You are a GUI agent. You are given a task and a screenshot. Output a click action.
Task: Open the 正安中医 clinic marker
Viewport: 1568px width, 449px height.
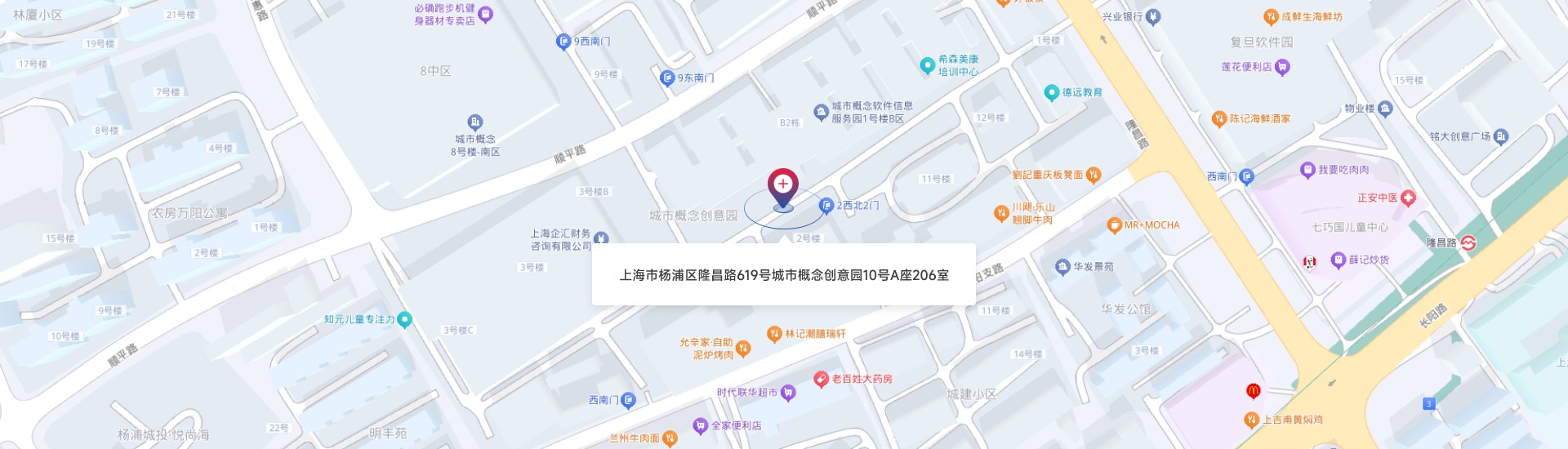(1407, 198)
